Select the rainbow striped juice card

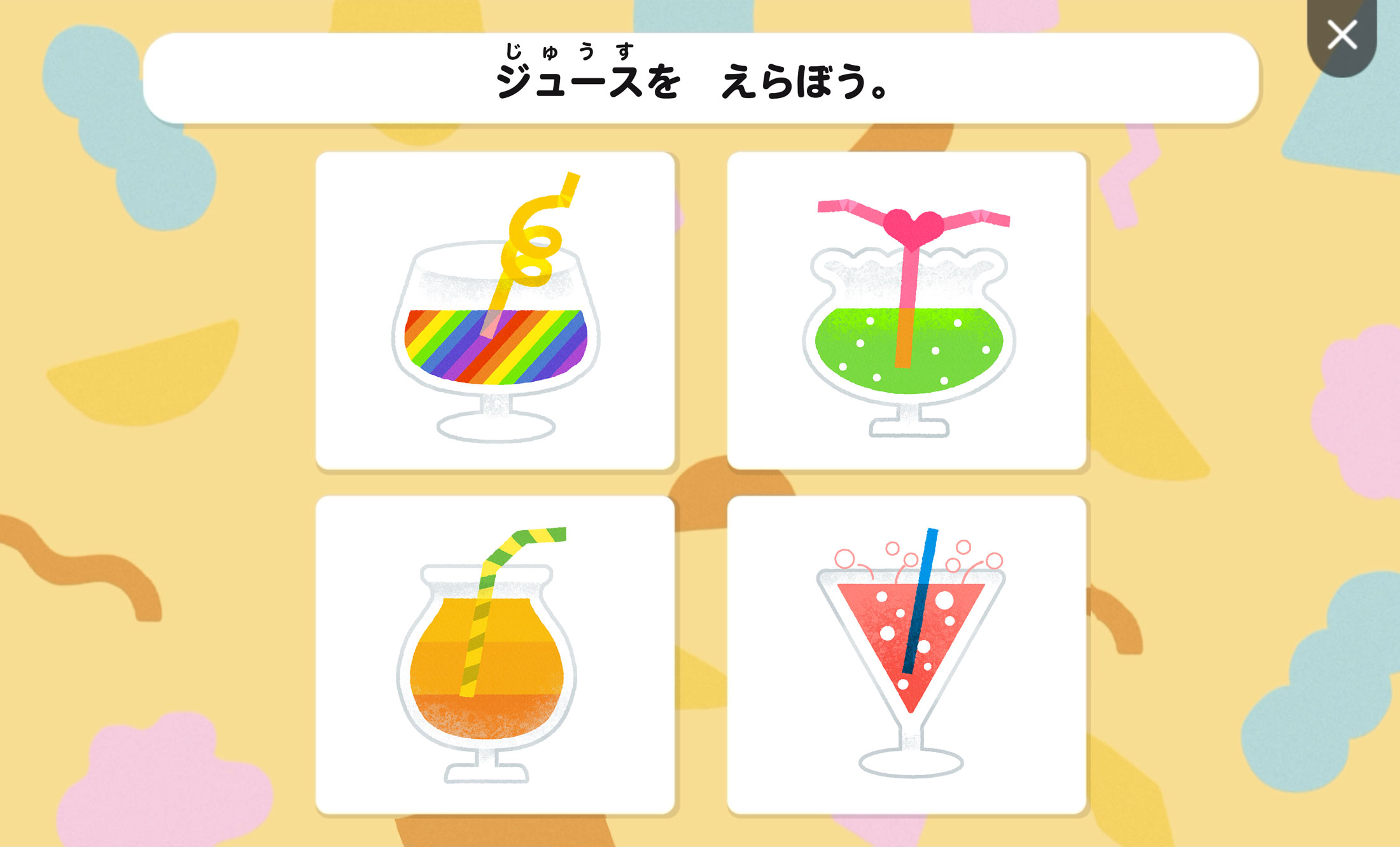pos(495,311)
